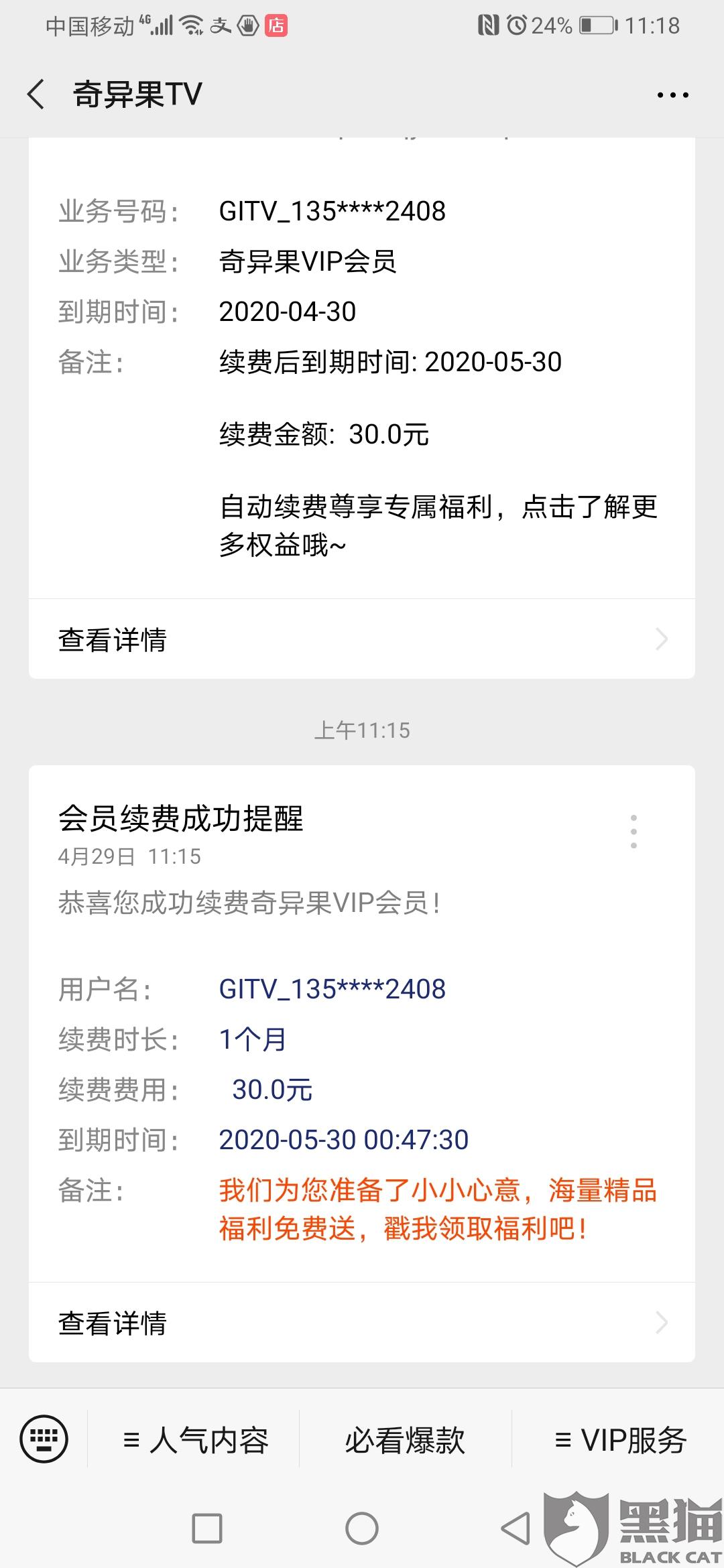View 查看详情 of 会员续费成功提醒
This screenshot has height=1568, width=724.
click(362, 1323)
